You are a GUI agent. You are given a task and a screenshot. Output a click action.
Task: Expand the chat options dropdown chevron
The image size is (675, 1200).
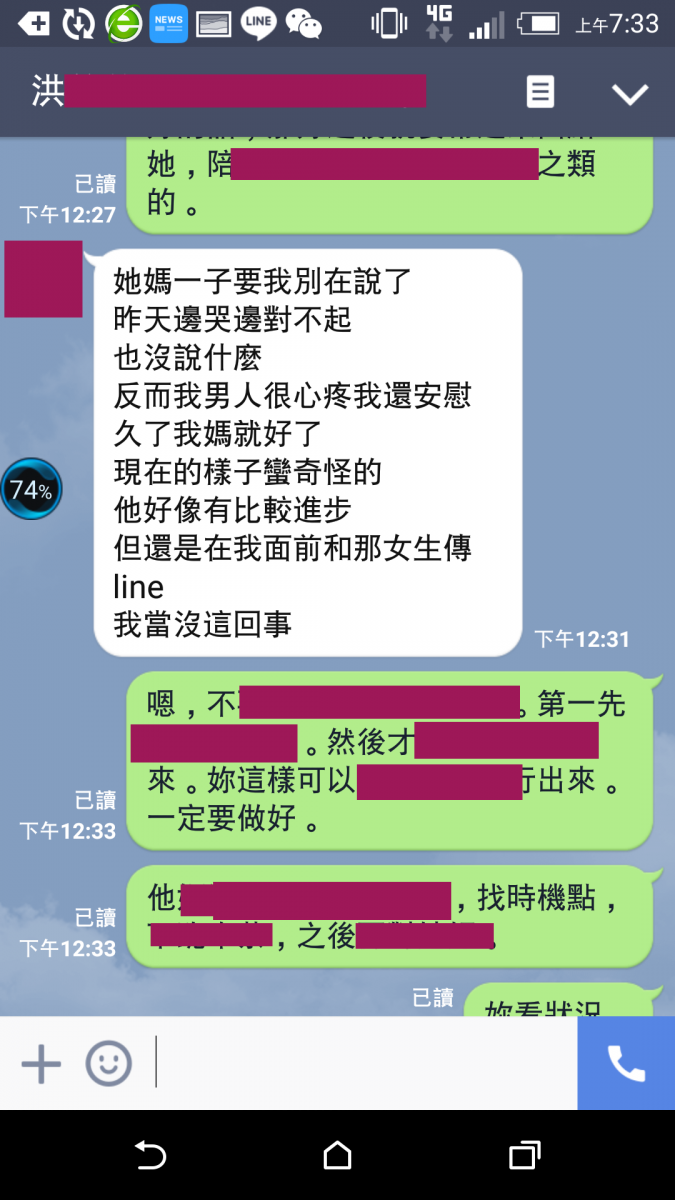(x=630, y=94)
